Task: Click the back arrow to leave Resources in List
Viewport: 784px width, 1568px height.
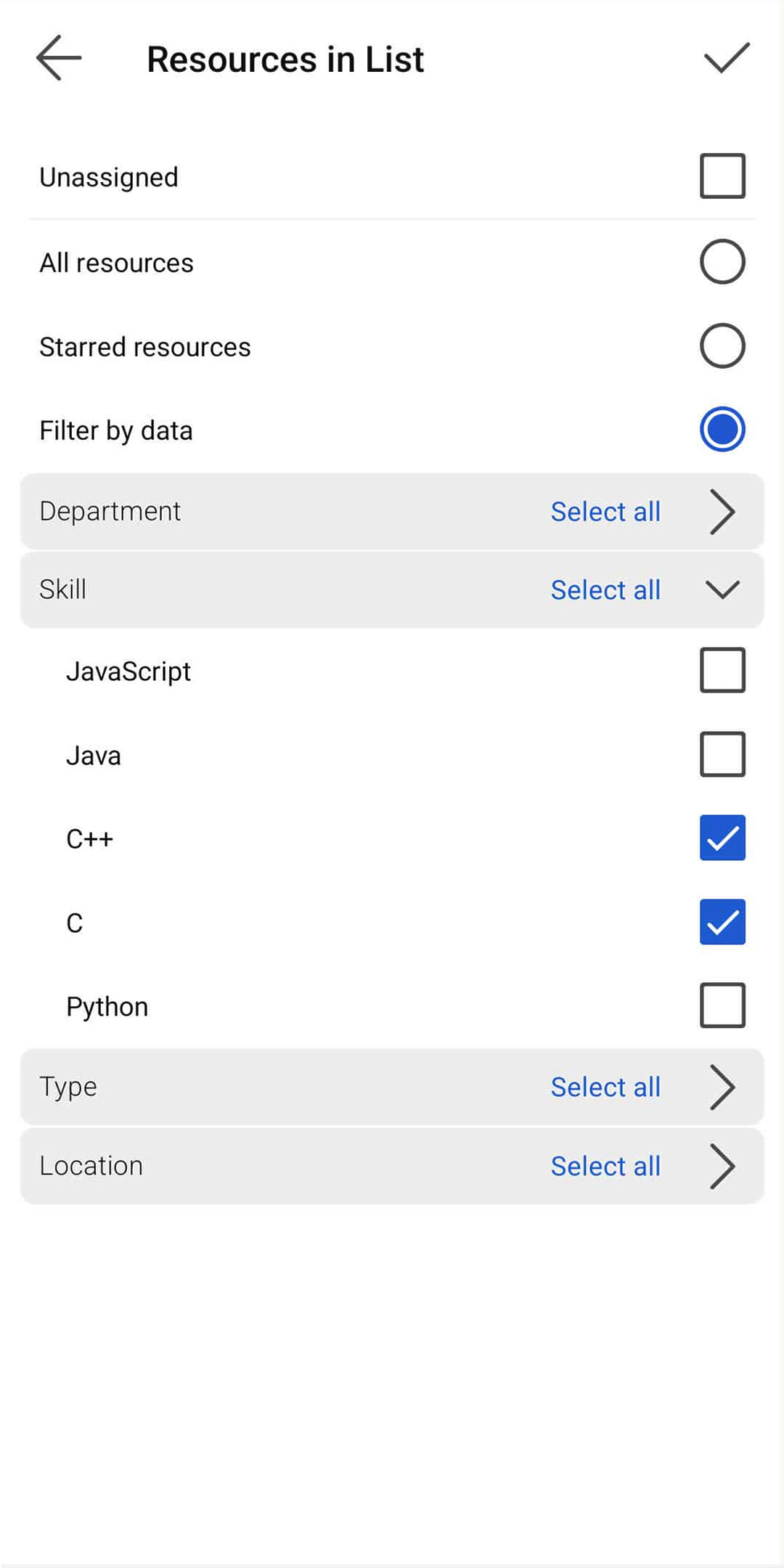Action: (x=58, y=58)
